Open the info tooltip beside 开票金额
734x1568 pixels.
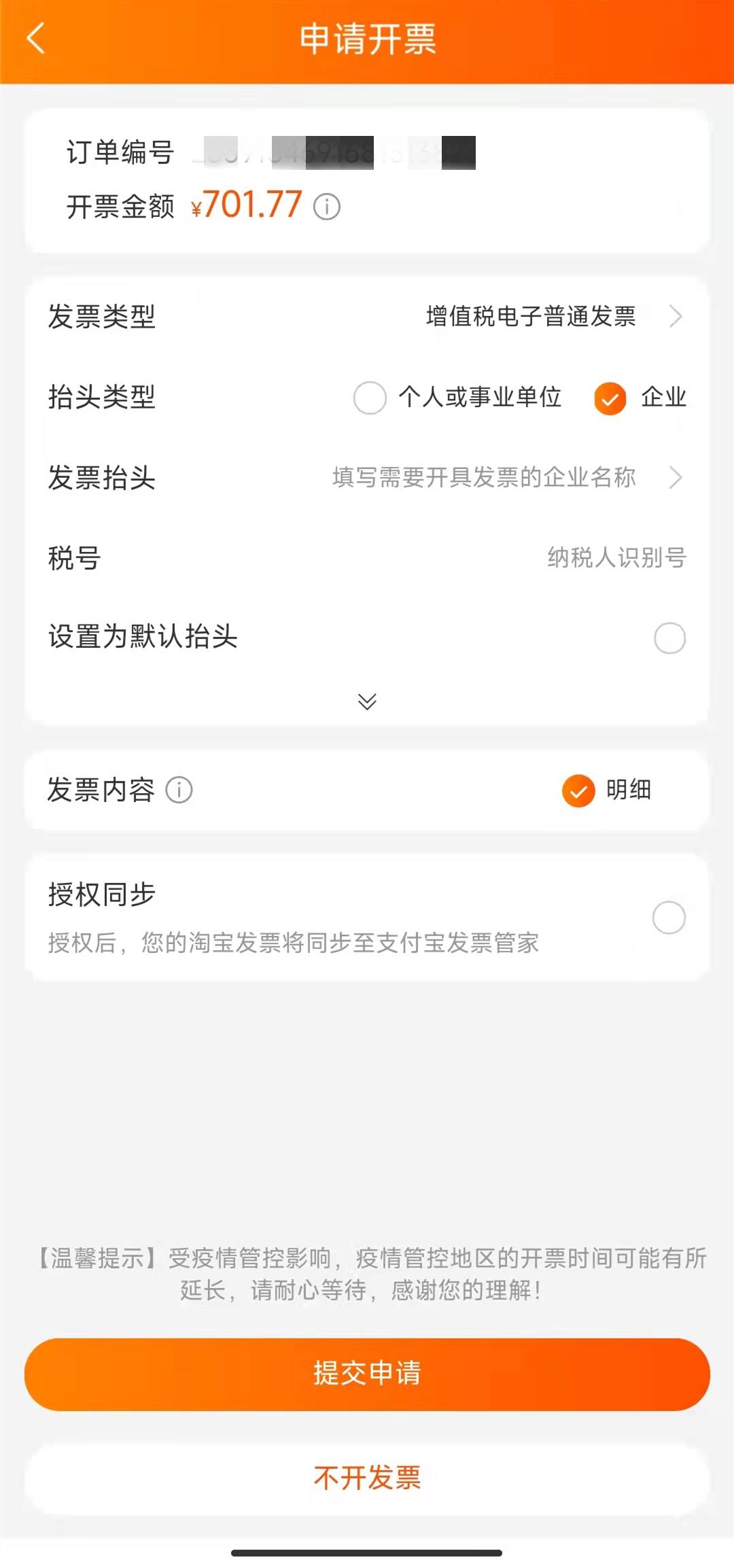pos(328,207)
